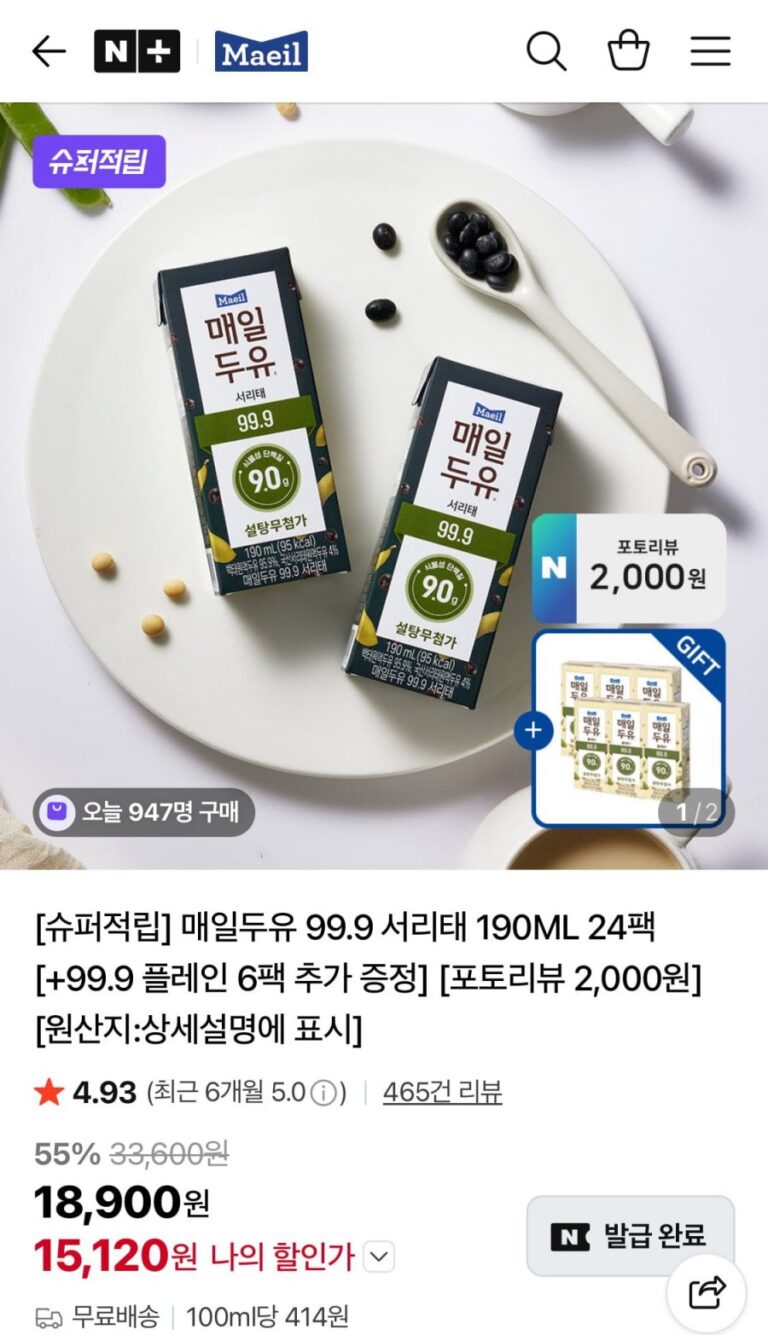Open the 465건 리뷰 reviews link
Screen dimensions: 768x1335
(442, 1093)
